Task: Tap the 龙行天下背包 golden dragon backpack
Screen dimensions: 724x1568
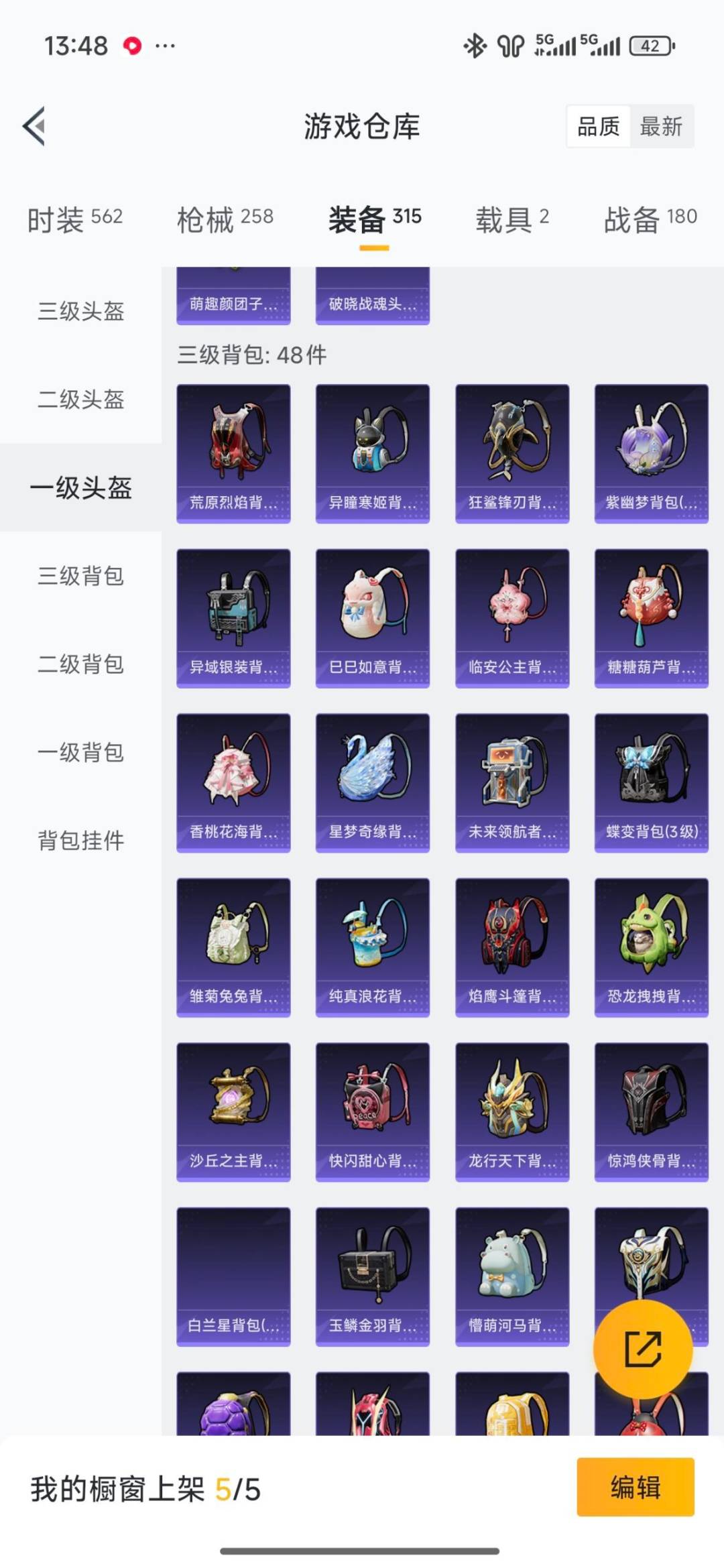Action: point(511,1109)
